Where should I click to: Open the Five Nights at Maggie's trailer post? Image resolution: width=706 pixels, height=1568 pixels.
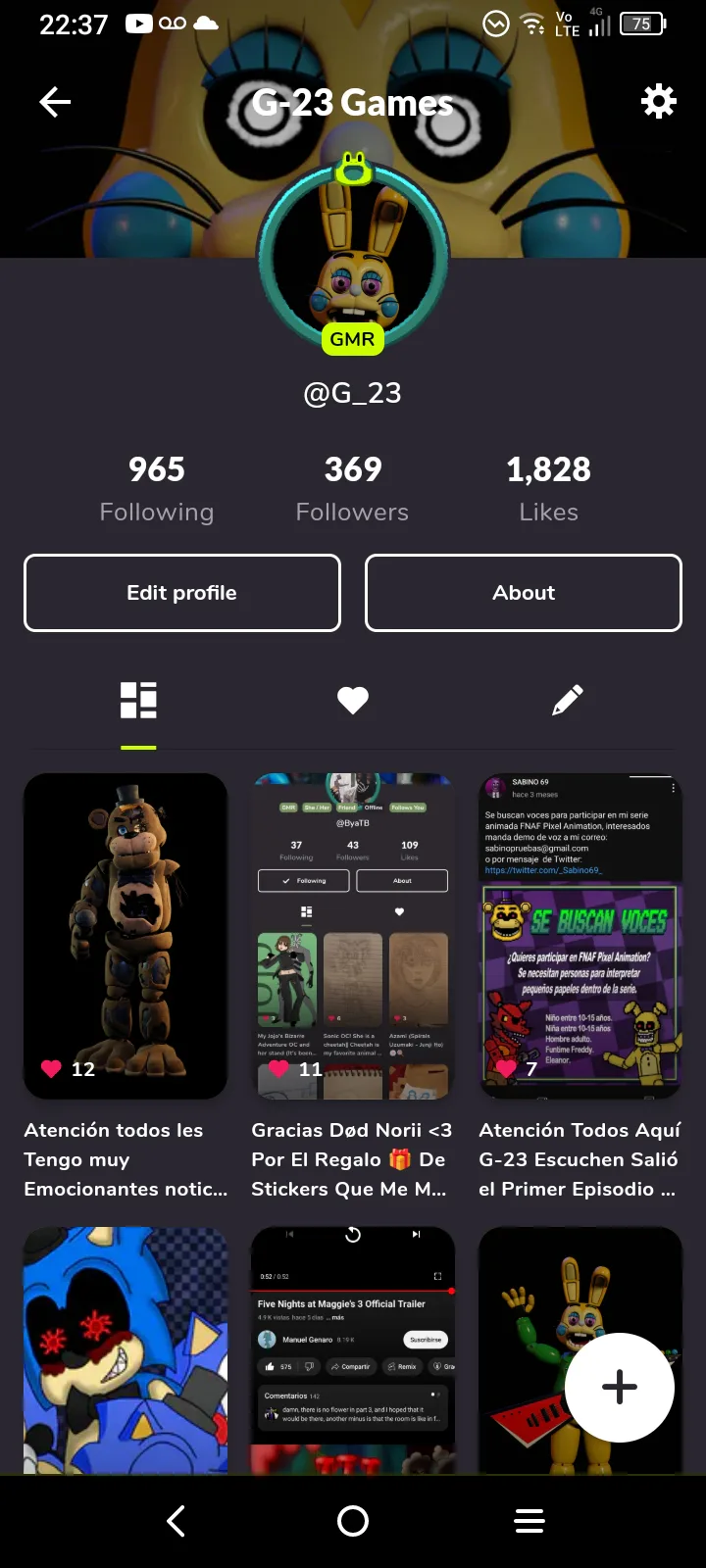click(353, 1350)
